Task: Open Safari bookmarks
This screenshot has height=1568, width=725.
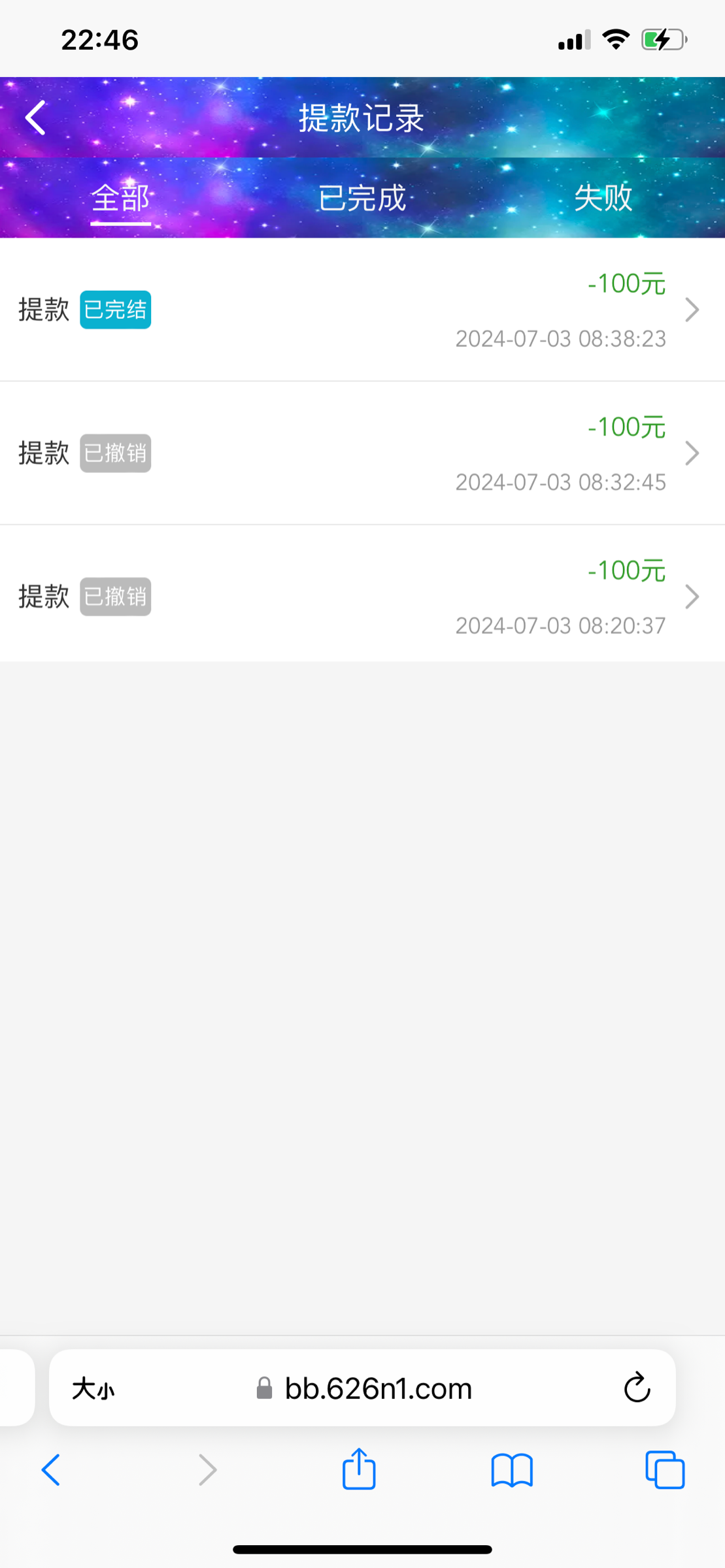Action: (512, 1470)
